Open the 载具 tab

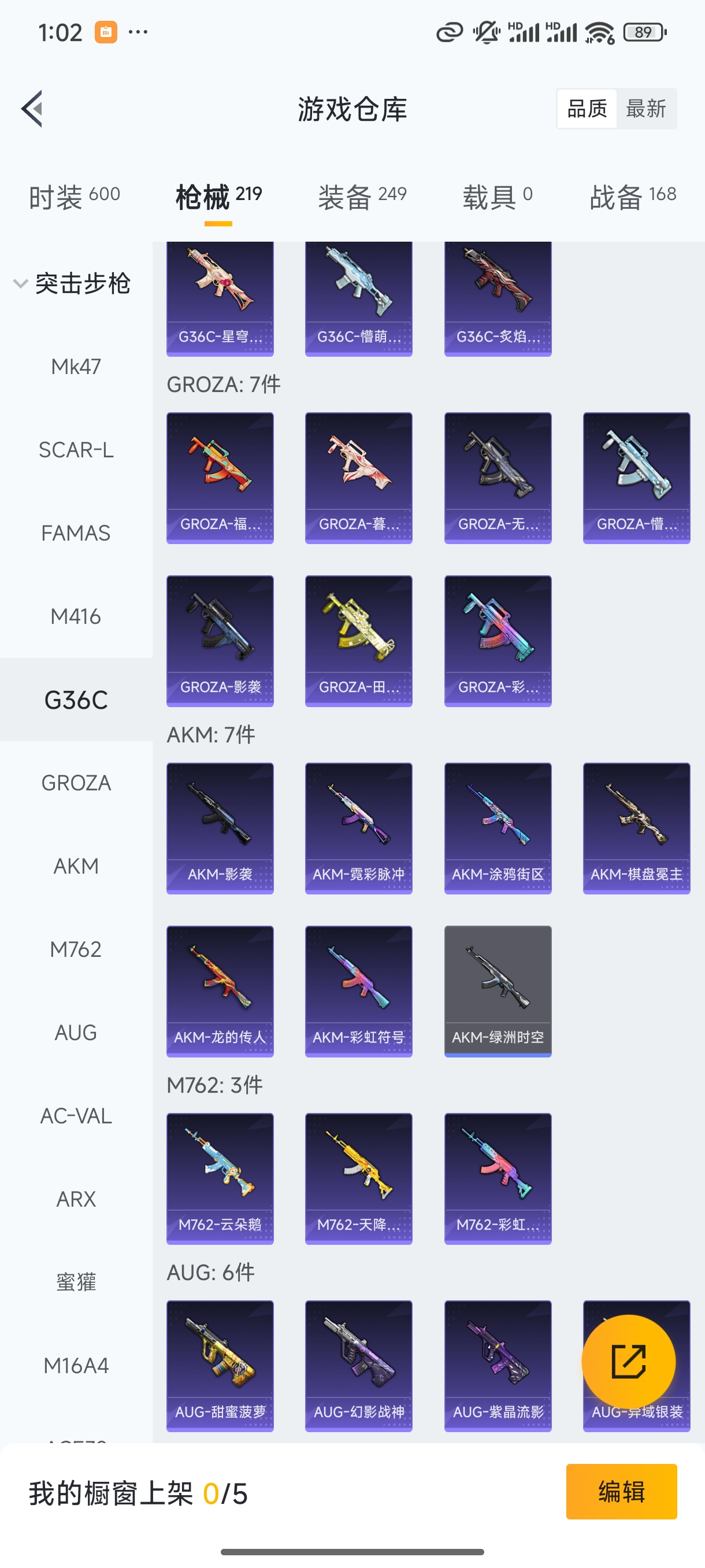click(x=497, y=197)
